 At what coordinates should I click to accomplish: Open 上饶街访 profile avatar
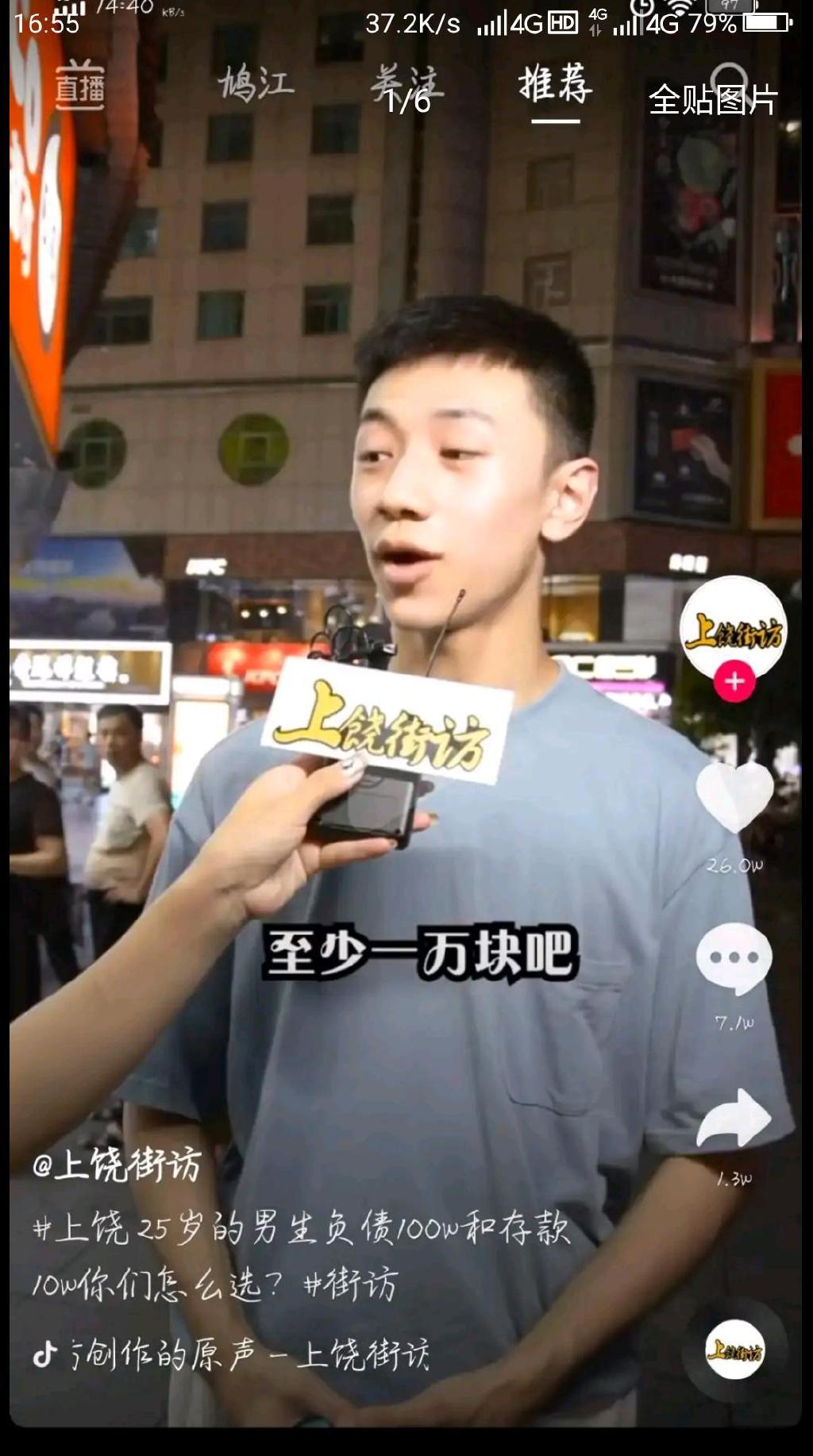click(x=734, y=627)
